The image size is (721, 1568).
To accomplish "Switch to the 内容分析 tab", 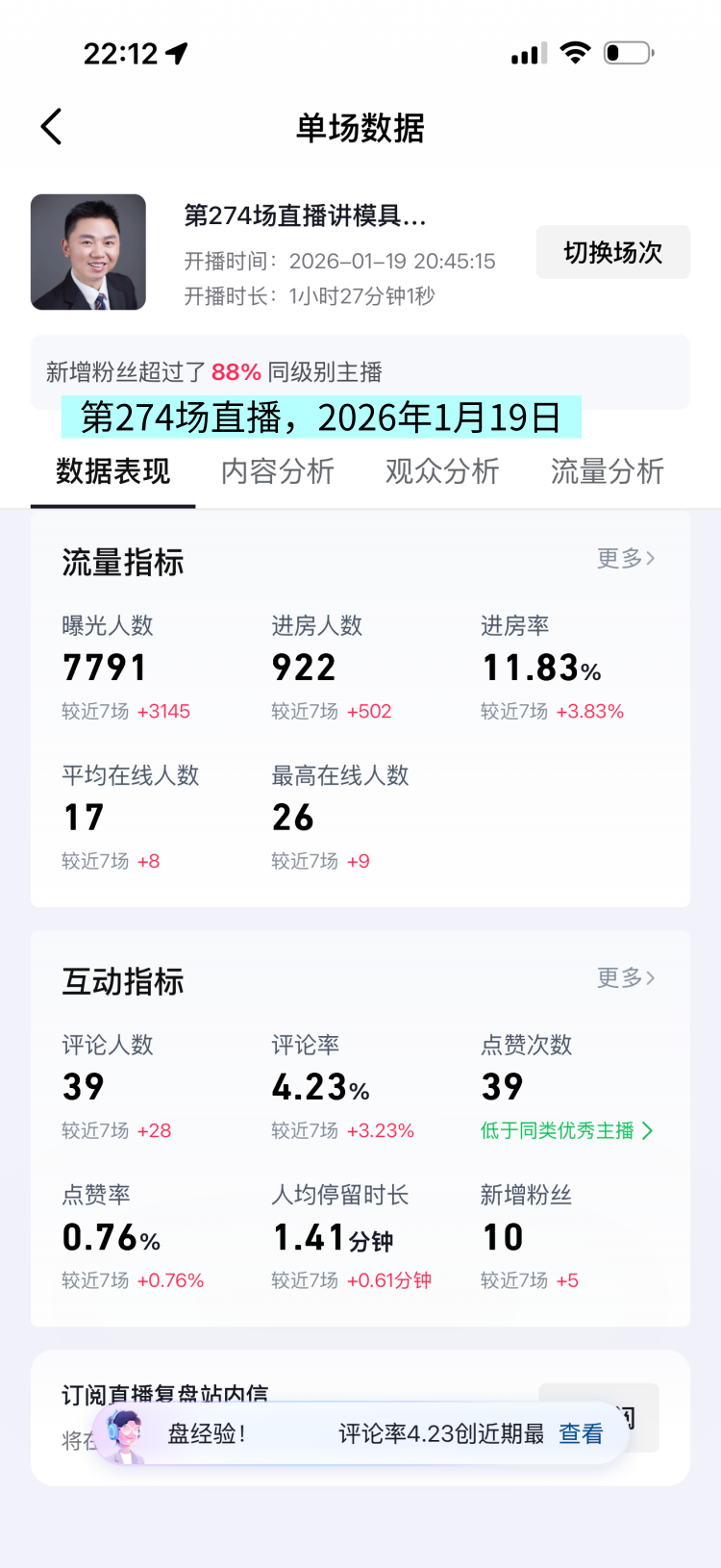I will 278,471.
